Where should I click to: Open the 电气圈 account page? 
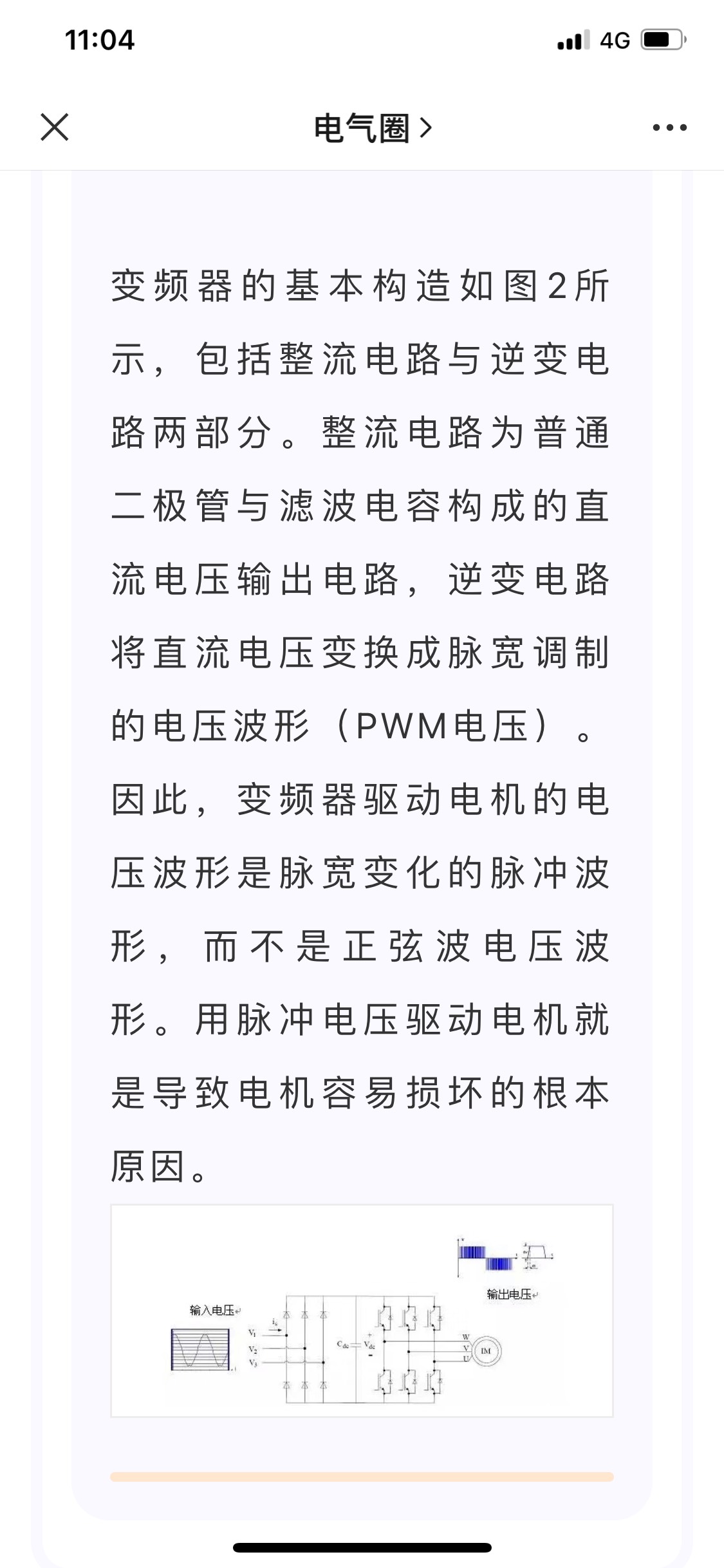[373, 128]
